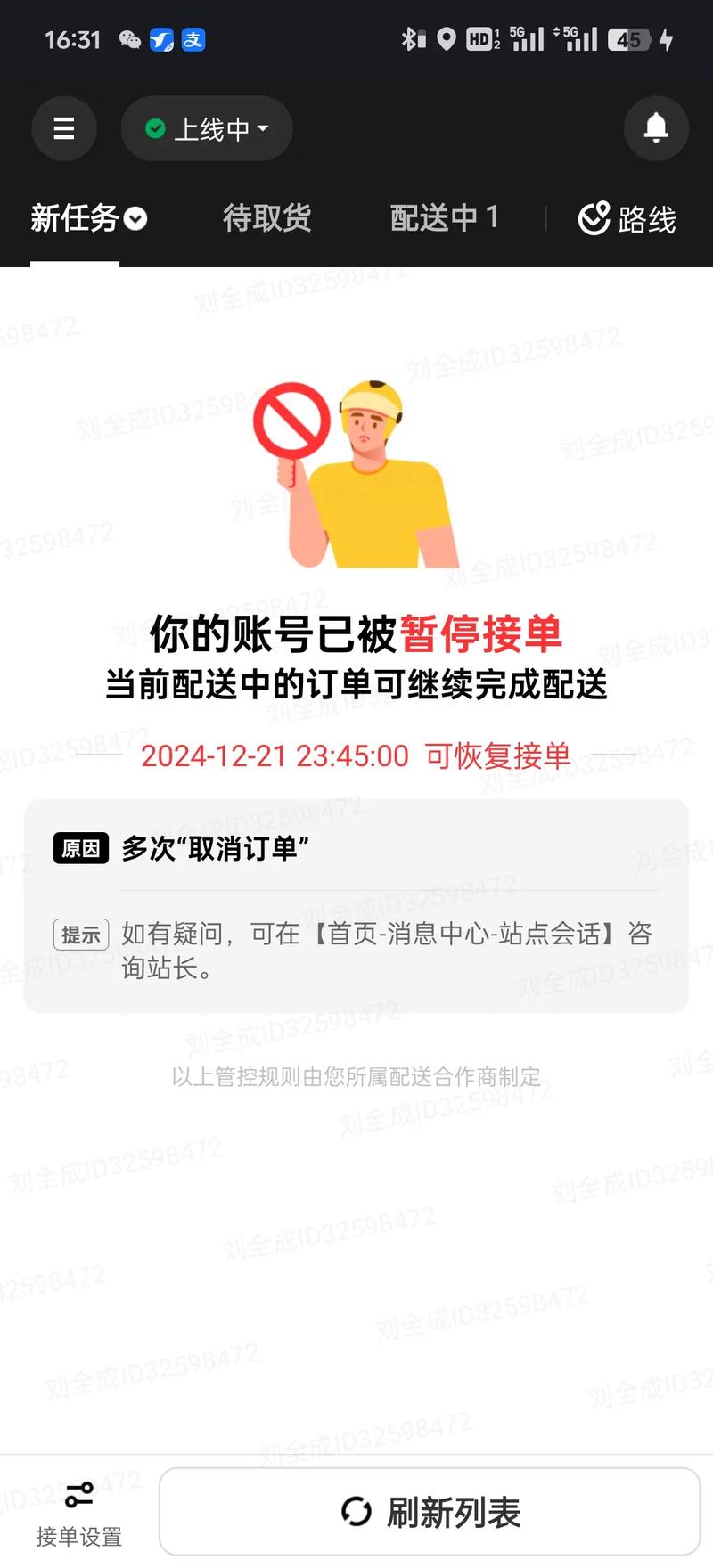The width and height of the screenshot is (713, 1568).
Task: Open the hamburger drawer menu
Action: point(64,129)
